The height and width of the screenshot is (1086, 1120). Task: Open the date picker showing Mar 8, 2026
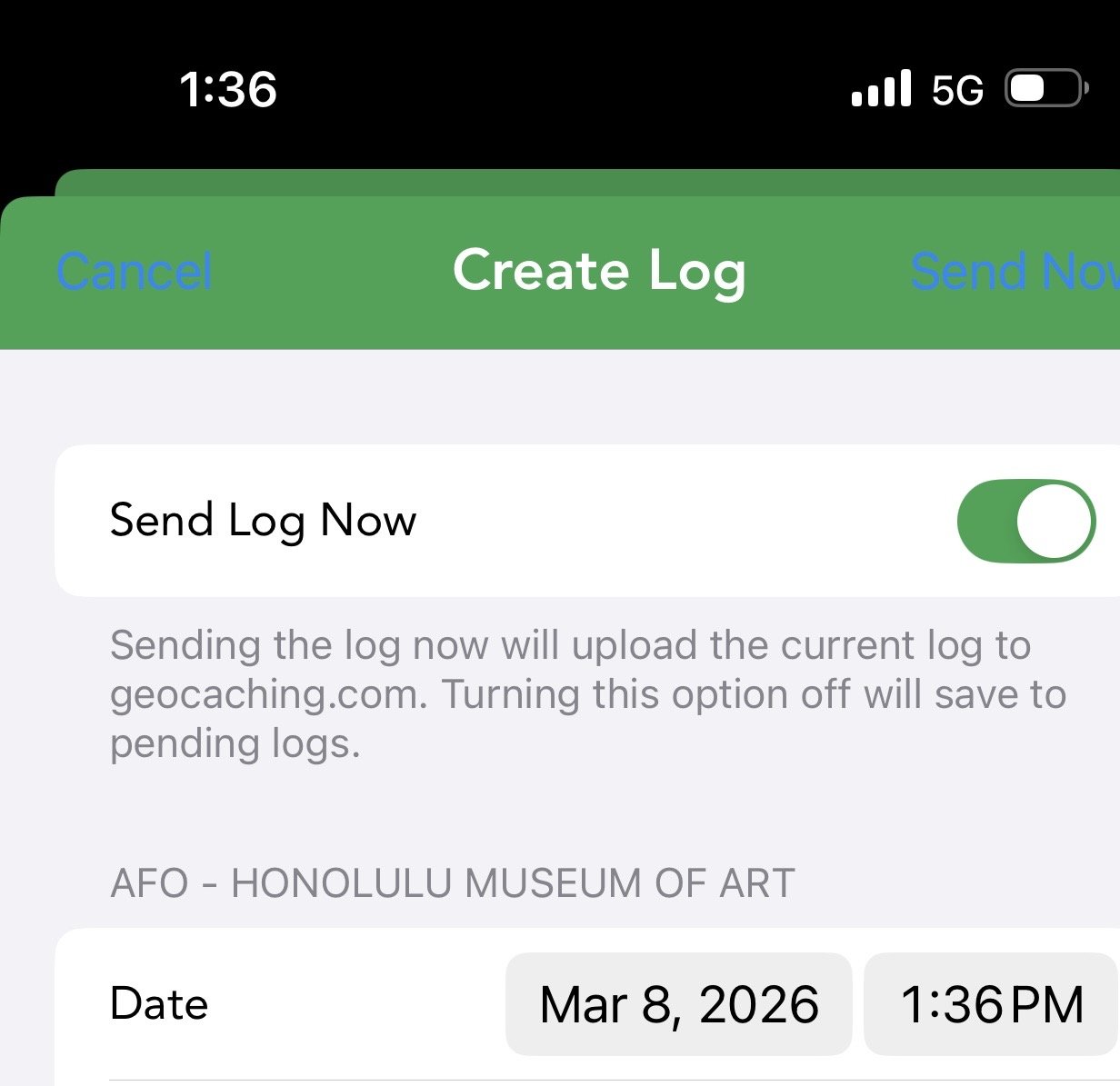(678, 1004)
